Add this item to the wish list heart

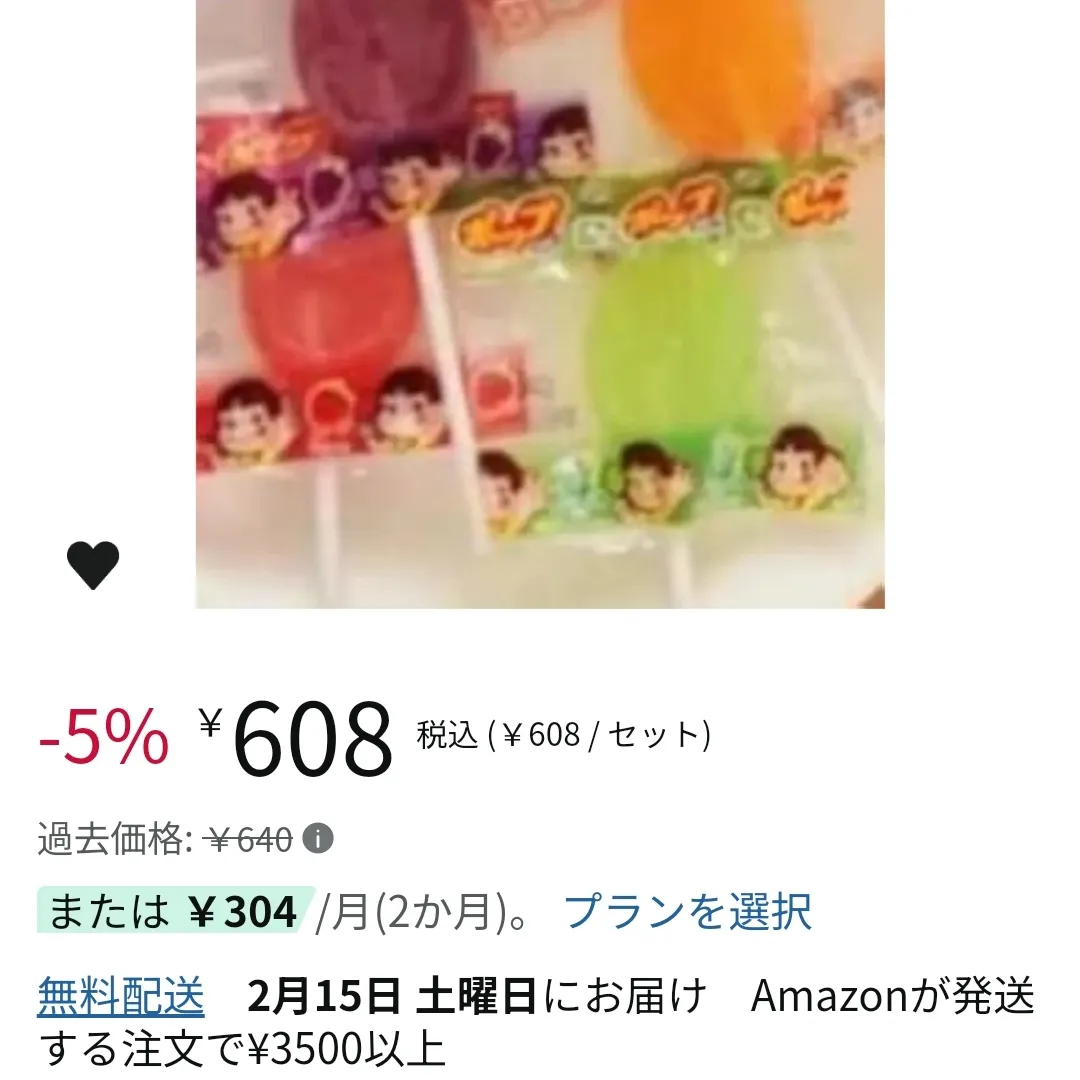coord(93,566)
